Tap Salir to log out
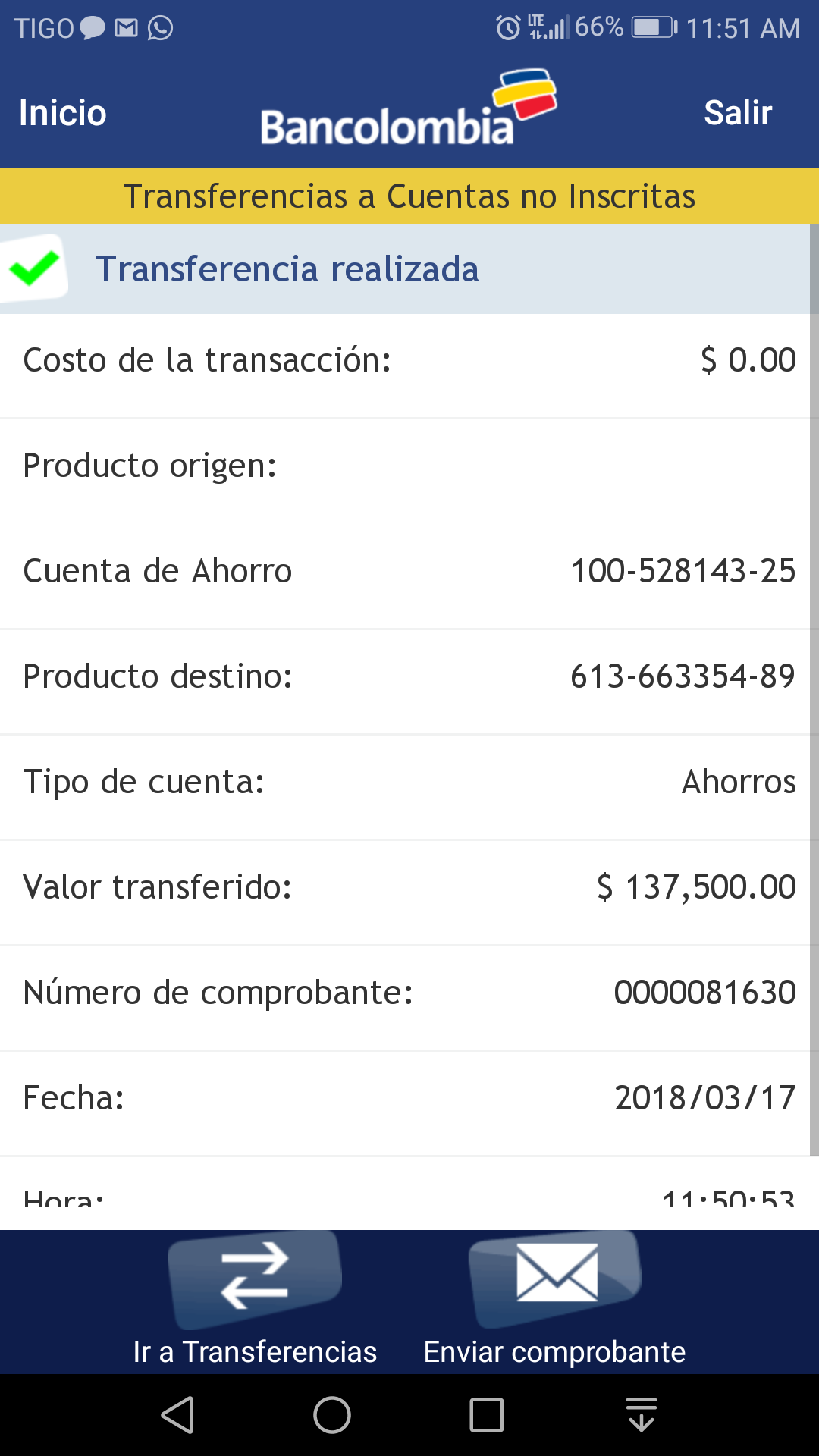Image resolution: width=819 pixels, height=1456 pixels. tap(737, 113)
